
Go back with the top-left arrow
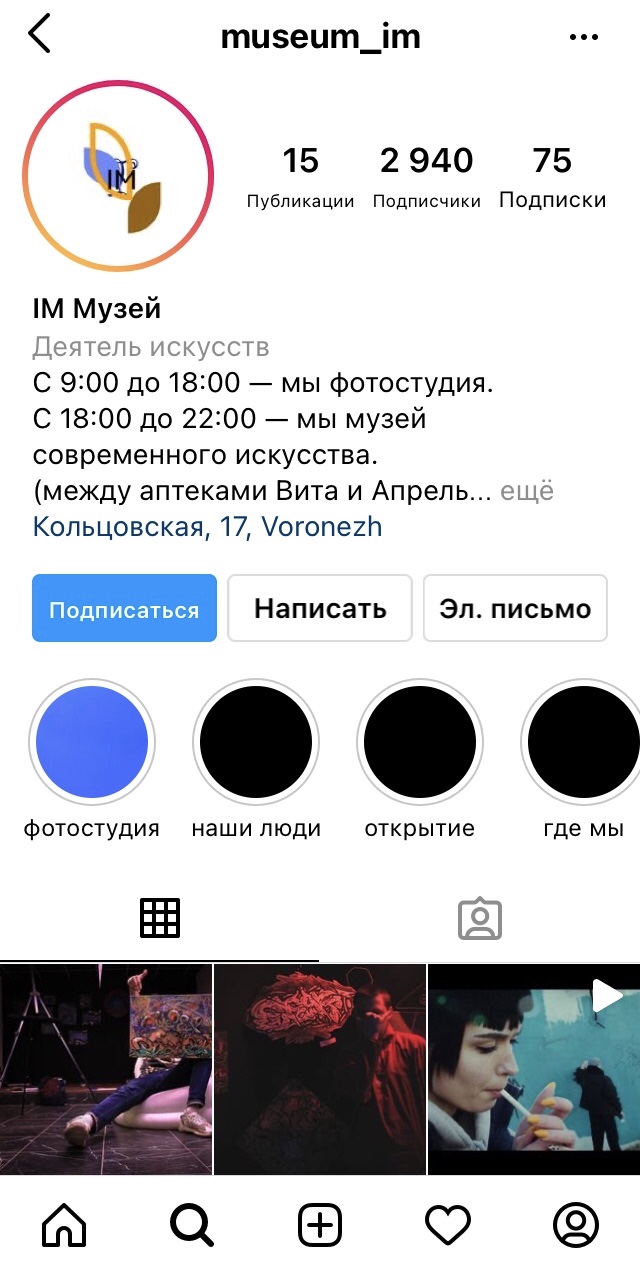pyautogui.click(x=39, y=34)
